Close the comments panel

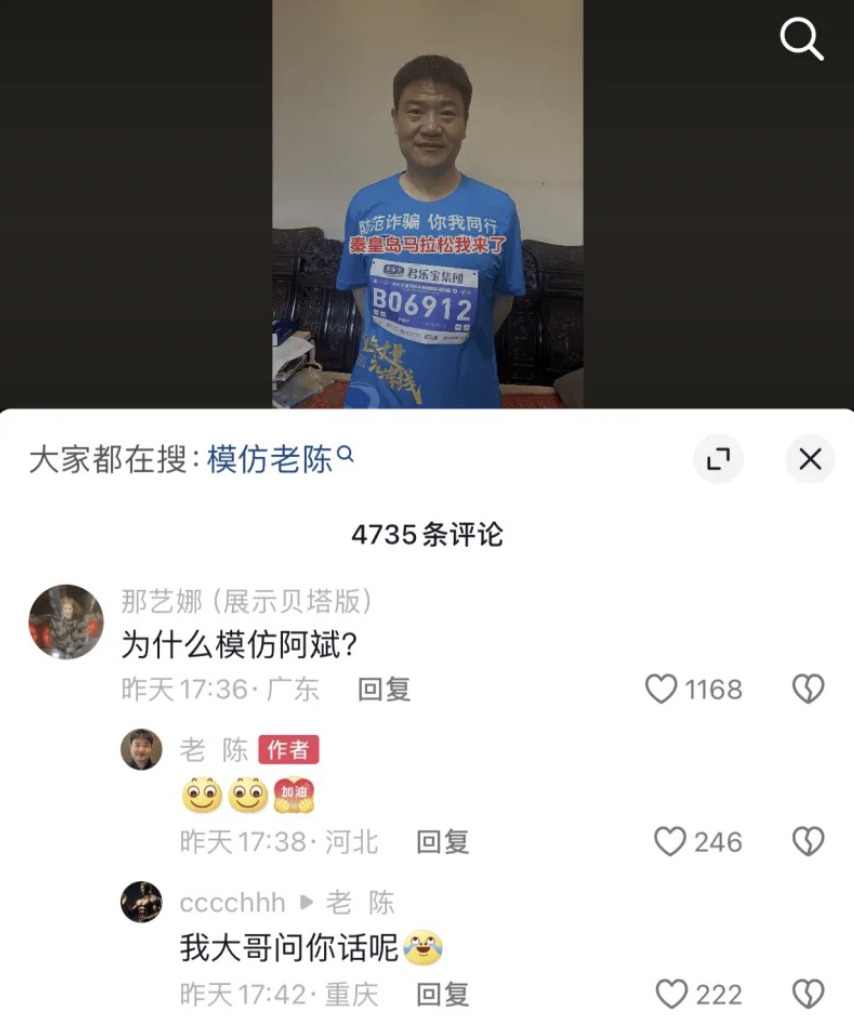tap(810, 459)
